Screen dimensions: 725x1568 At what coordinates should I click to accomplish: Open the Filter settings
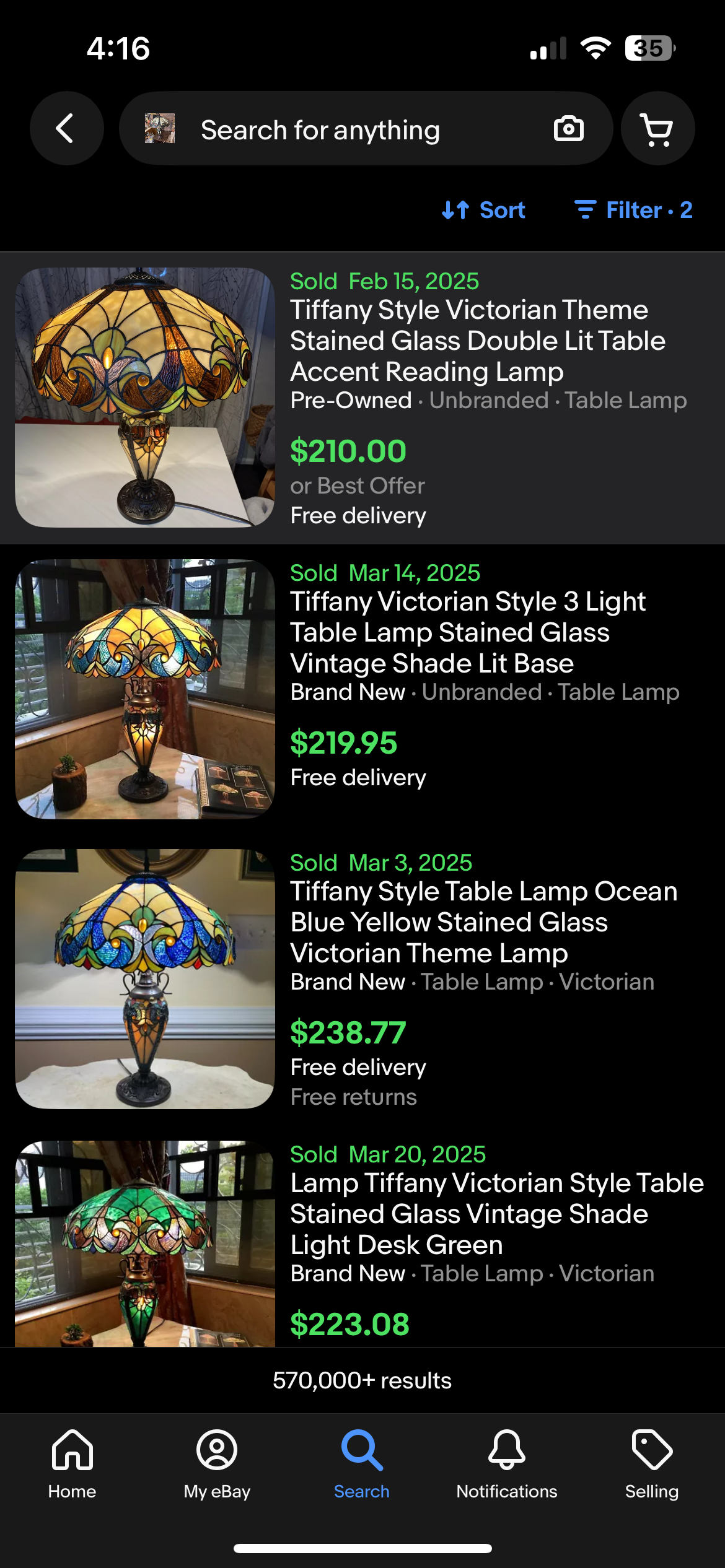(x=633, y=211)
